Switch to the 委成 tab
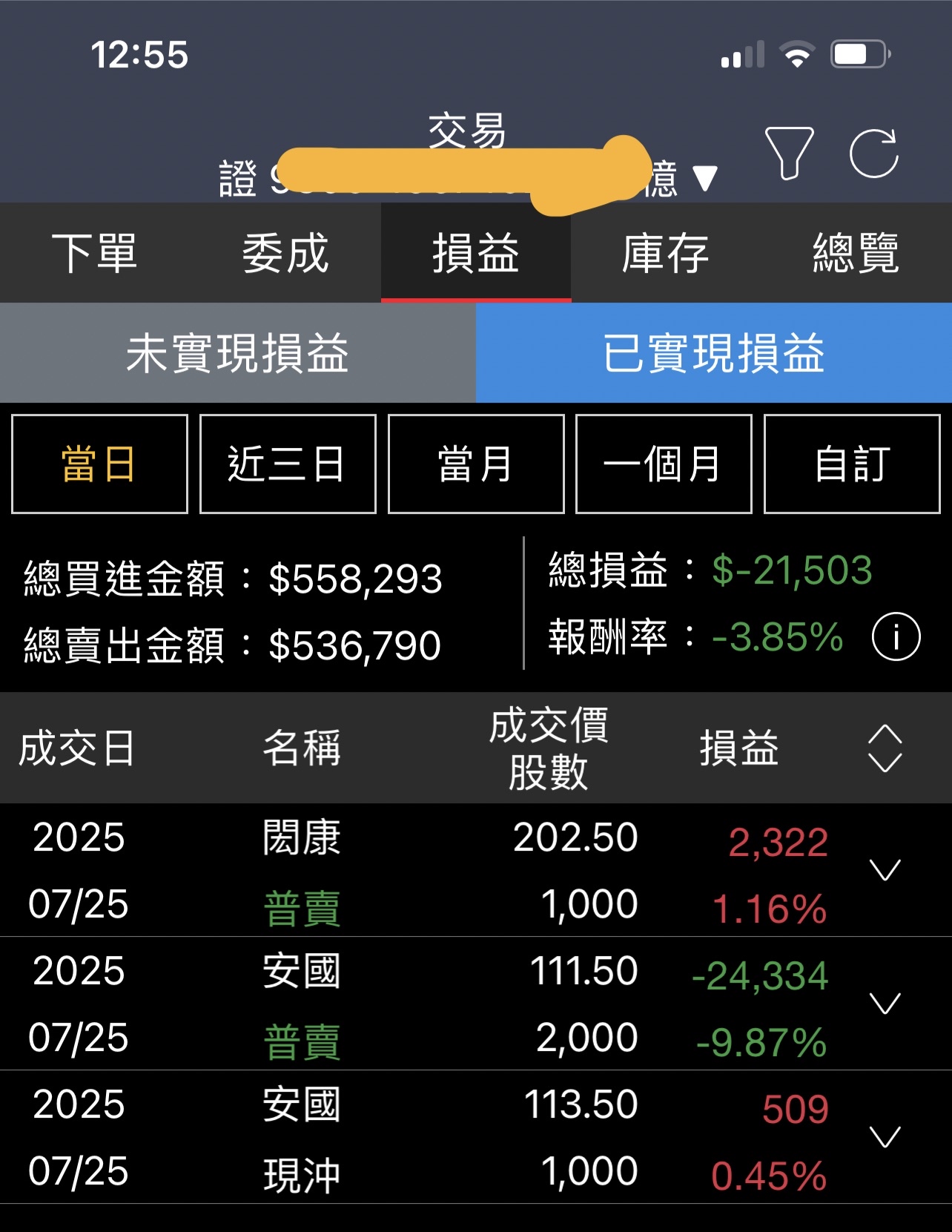Image resolution: width=952 pixels, height=1232 pixels. (285, 253)
